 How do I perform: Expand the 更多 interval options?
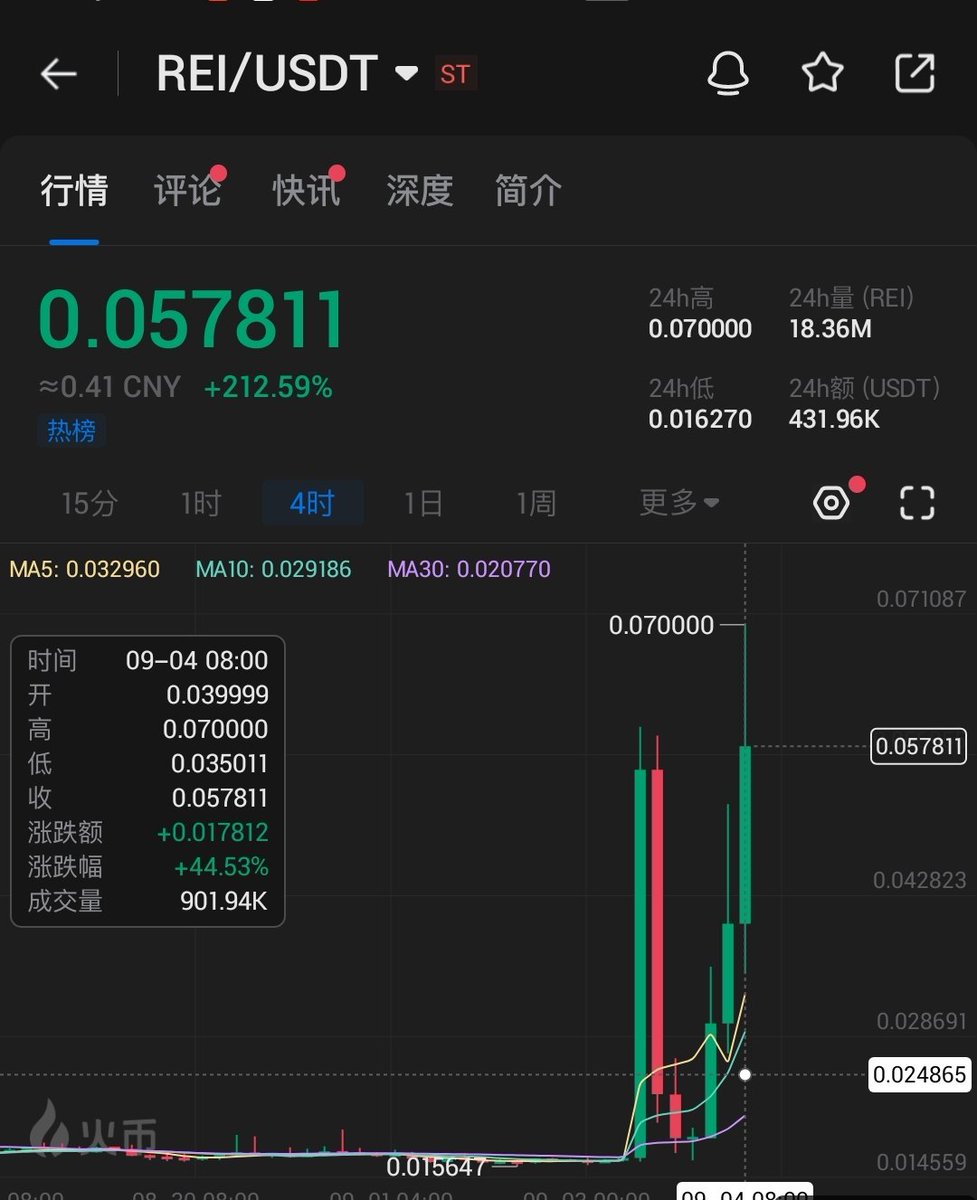click(679, 503)
